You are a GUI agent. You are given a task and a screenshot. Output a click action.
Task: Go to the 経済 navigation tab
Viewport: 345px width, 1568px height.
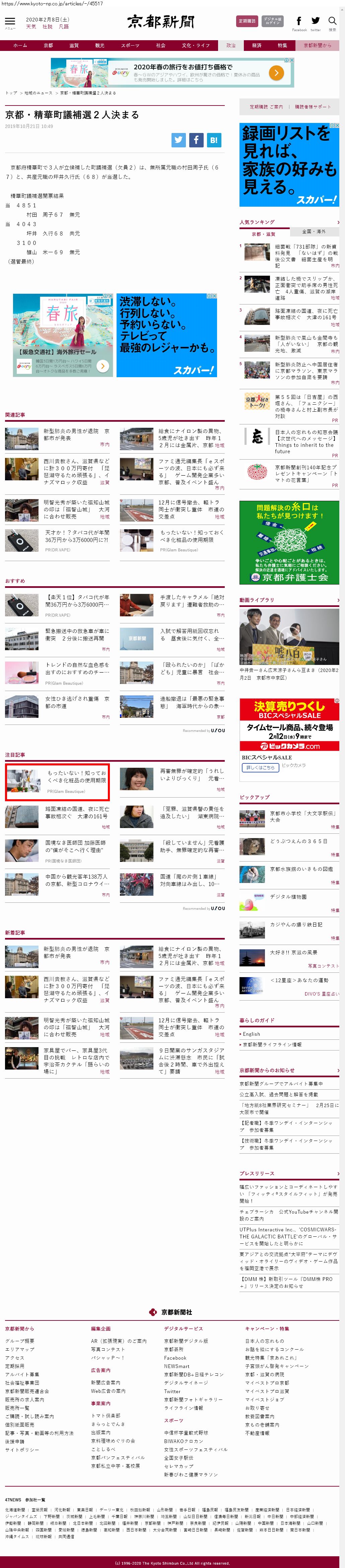(257, 46)
